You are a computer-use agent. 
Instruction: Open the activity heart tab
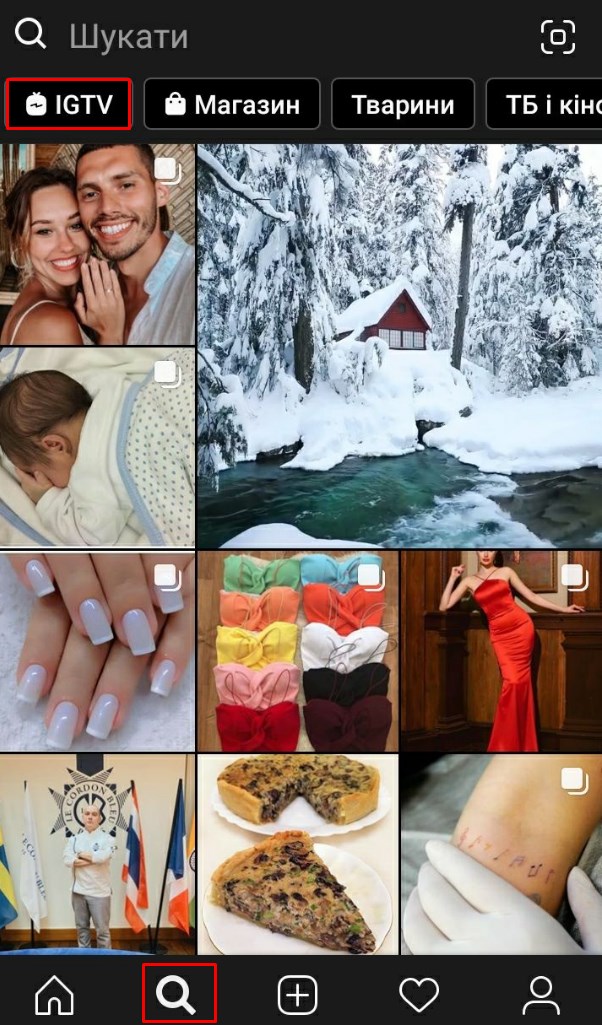pyautogui.click(x=419, y=994)
